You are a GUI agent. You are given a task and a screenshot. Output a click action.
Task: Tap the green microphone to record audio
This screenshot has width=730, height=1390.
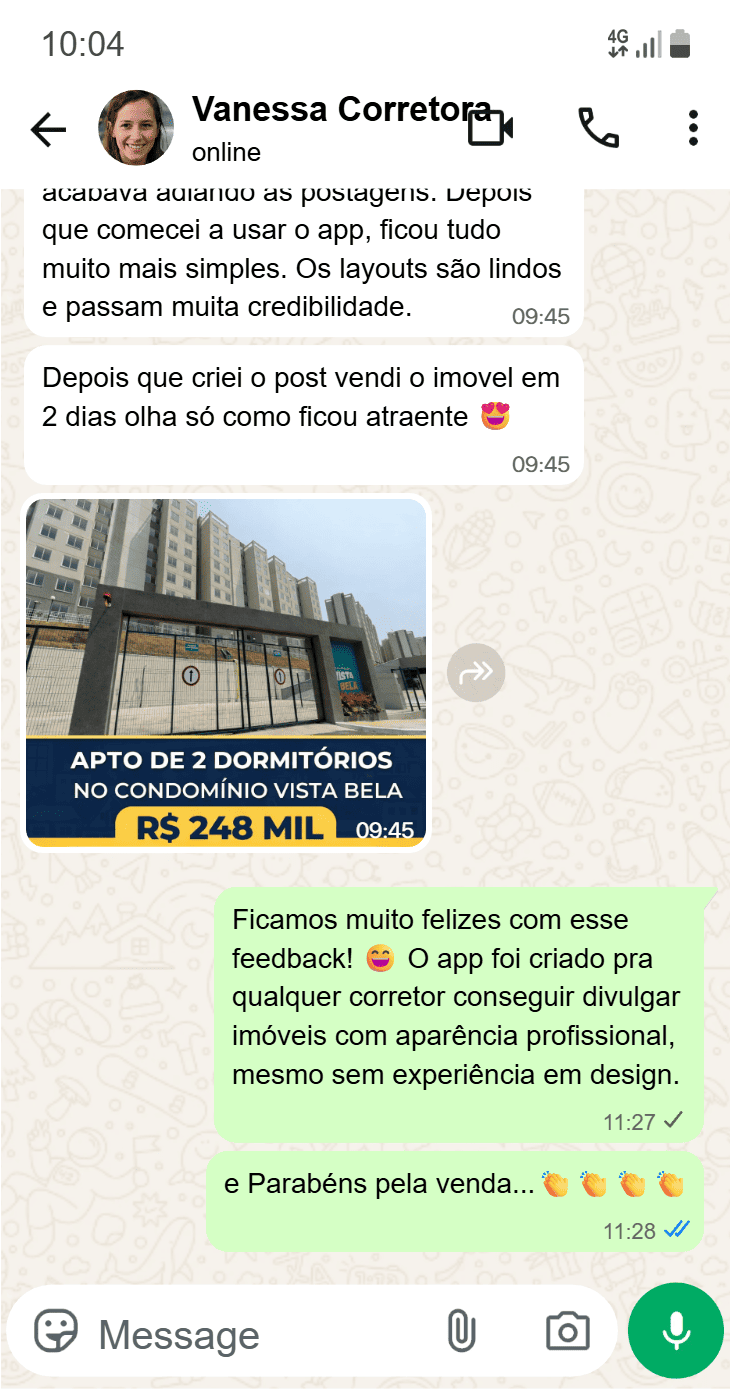[675, 1331]
